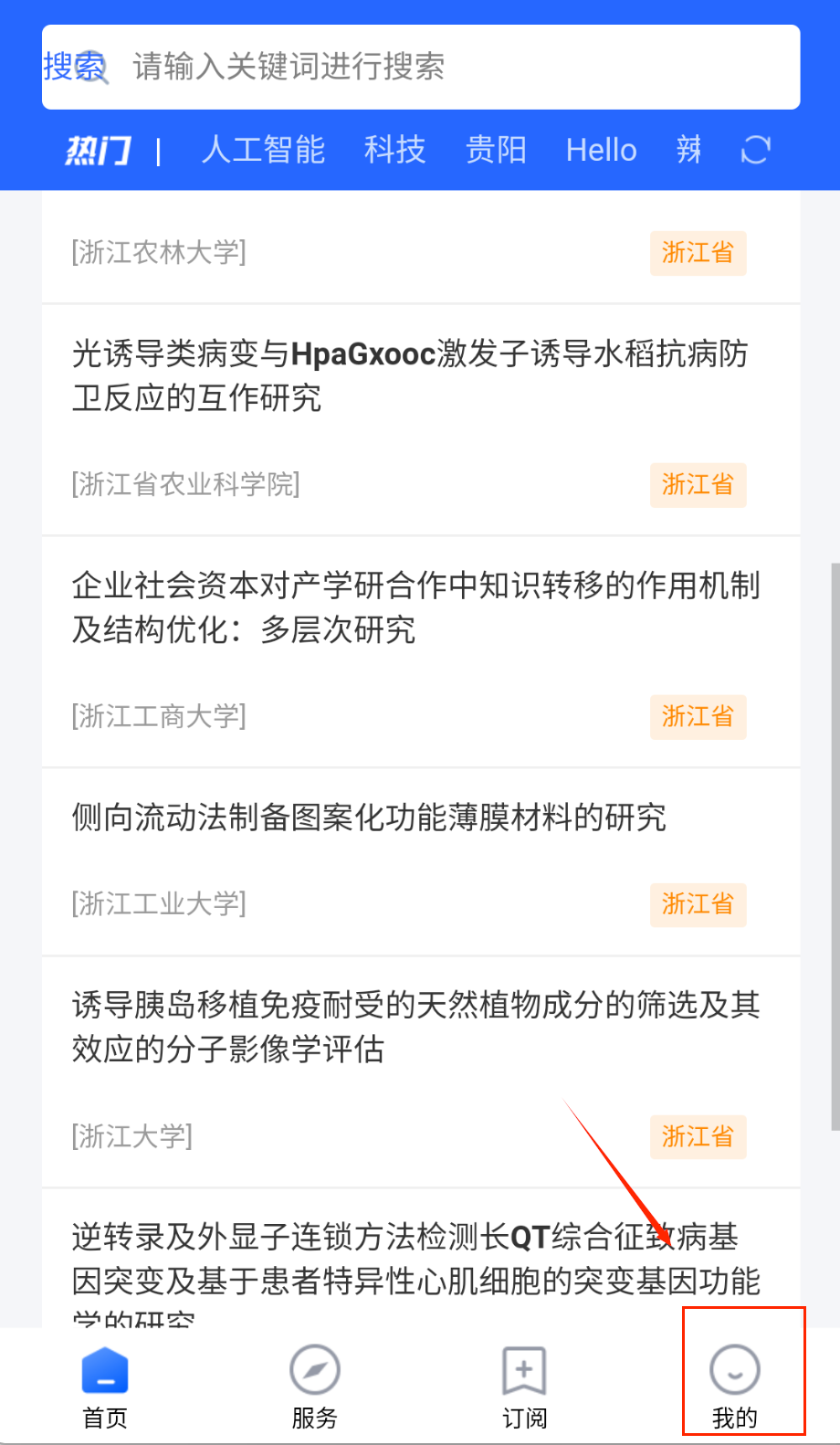Open the 侧向流动法 thin film materials article
This screenshot has height=1445, width=840.
(369, 817)
